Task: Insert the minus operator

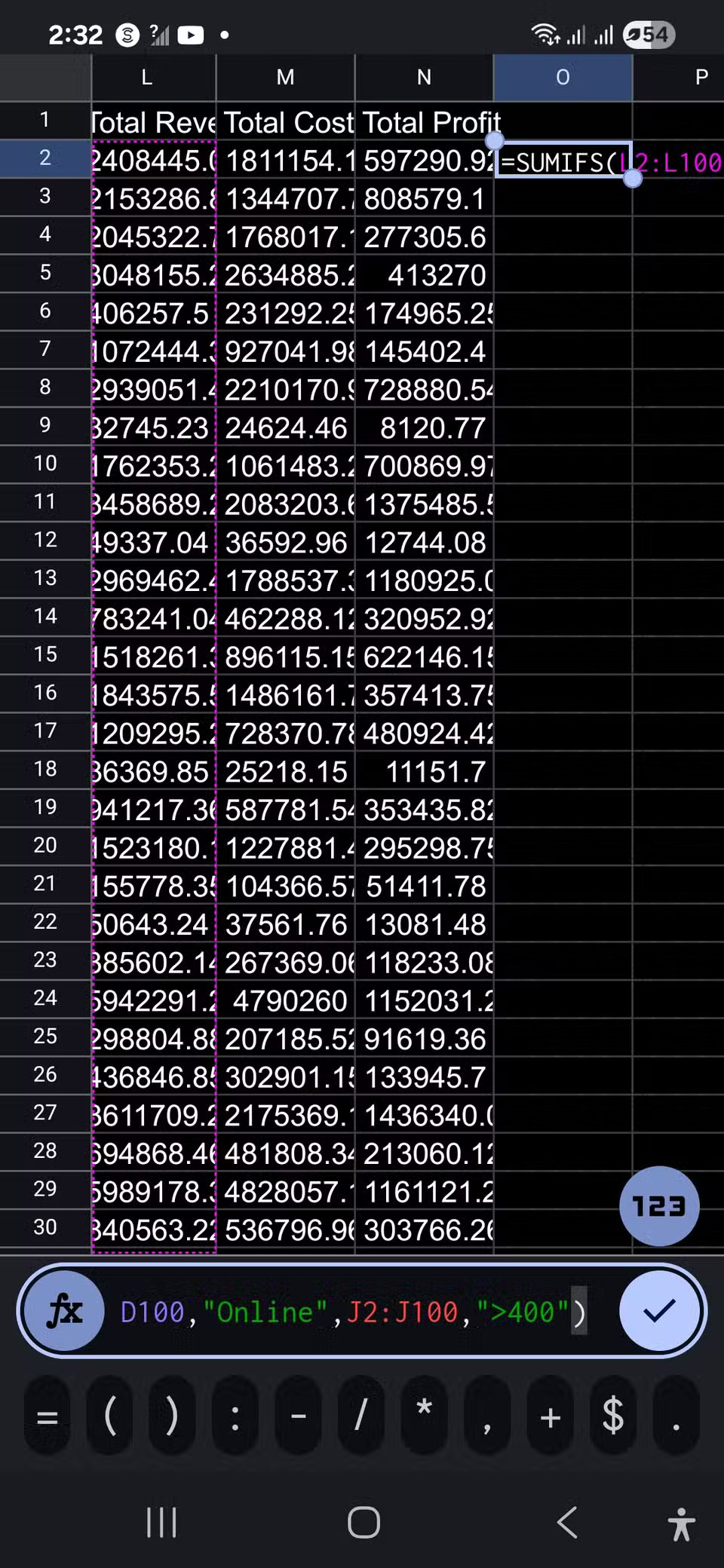Action: [x=299, y=1416]
